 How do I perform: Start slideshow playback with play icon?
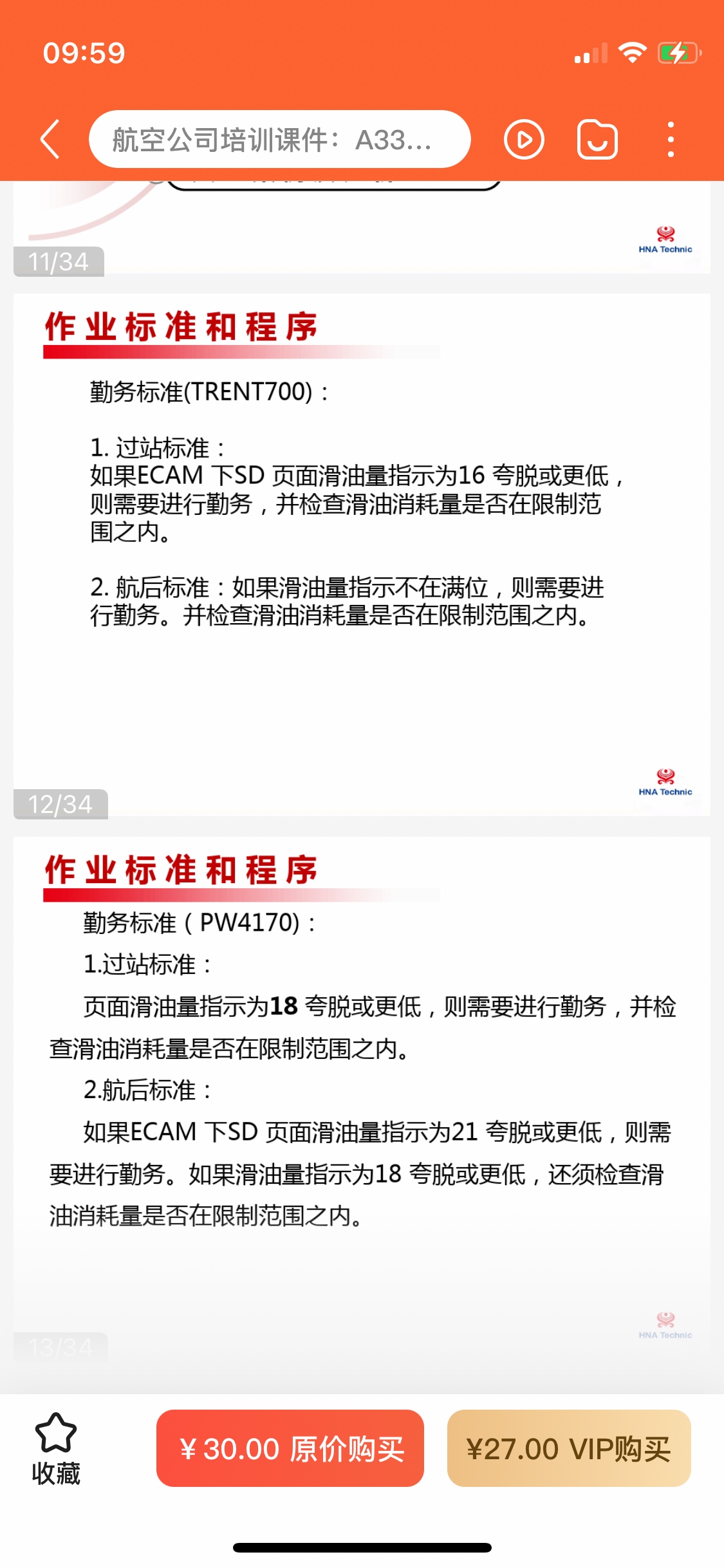pos(524,139)
